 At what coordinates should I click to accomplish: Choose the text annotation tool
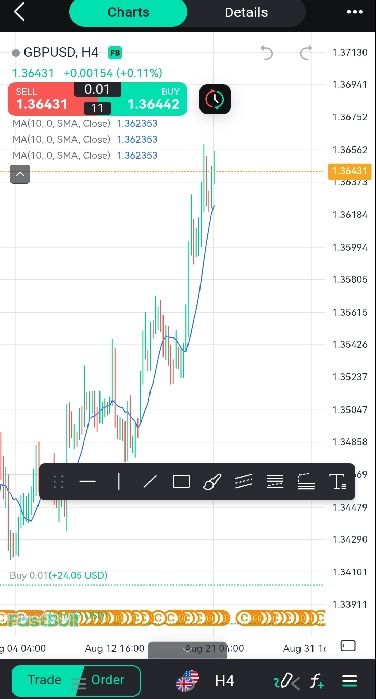click(x=337, y=481)
